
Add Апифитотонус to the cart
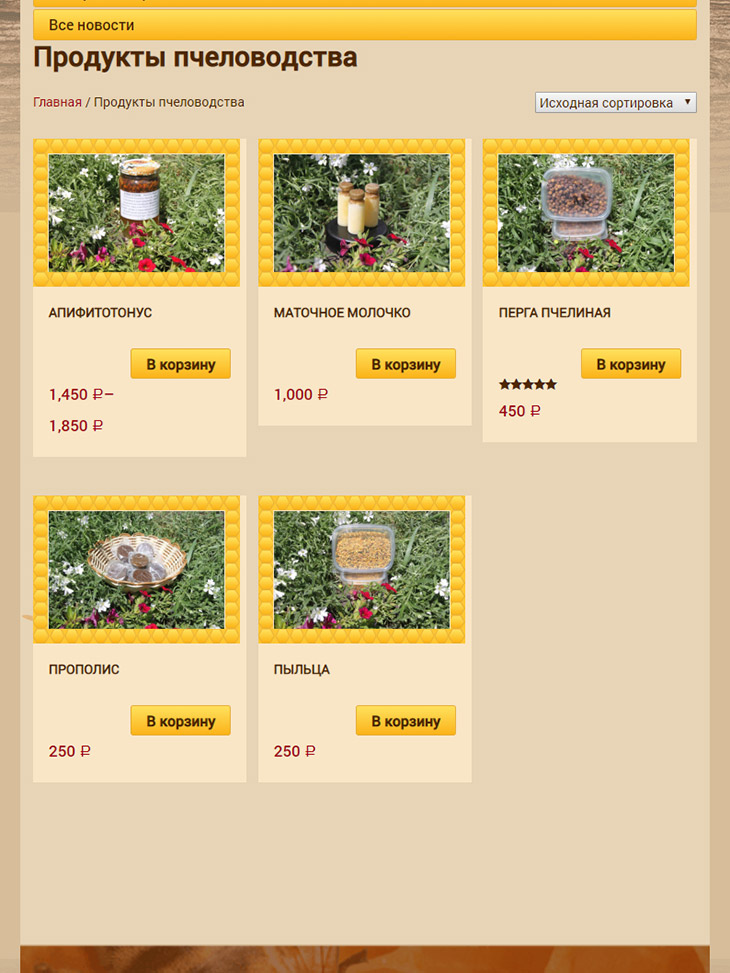(x=180, y=364)
